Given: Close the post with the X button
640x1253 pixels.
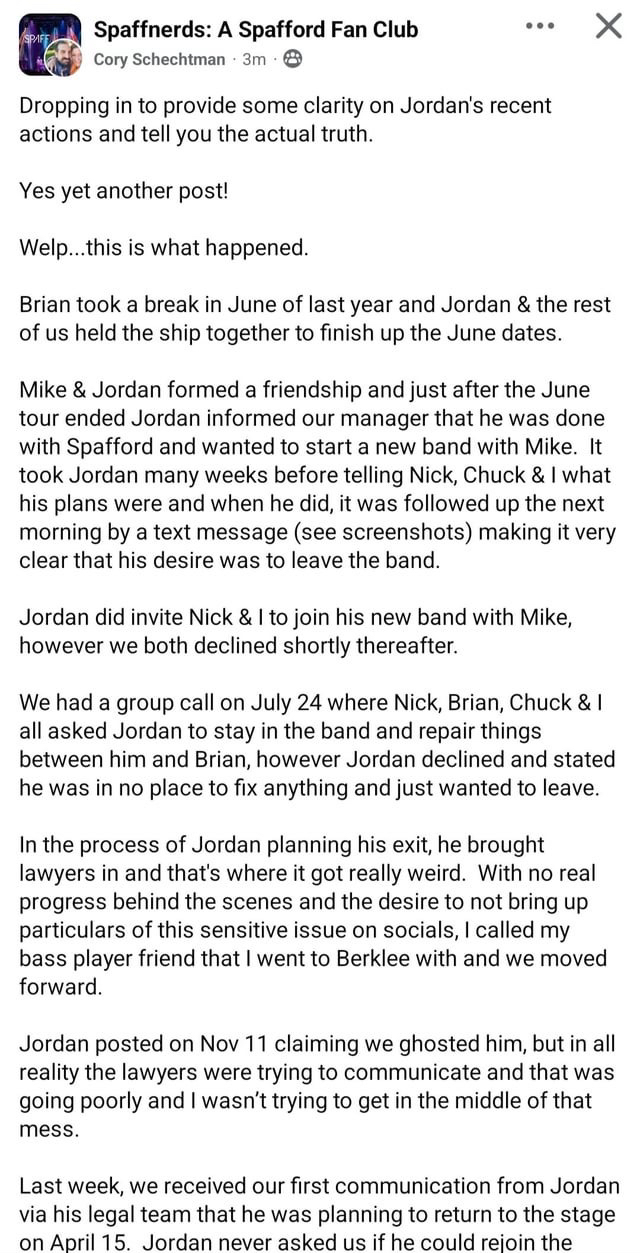Looking at the screenshot, I should 608,27.
